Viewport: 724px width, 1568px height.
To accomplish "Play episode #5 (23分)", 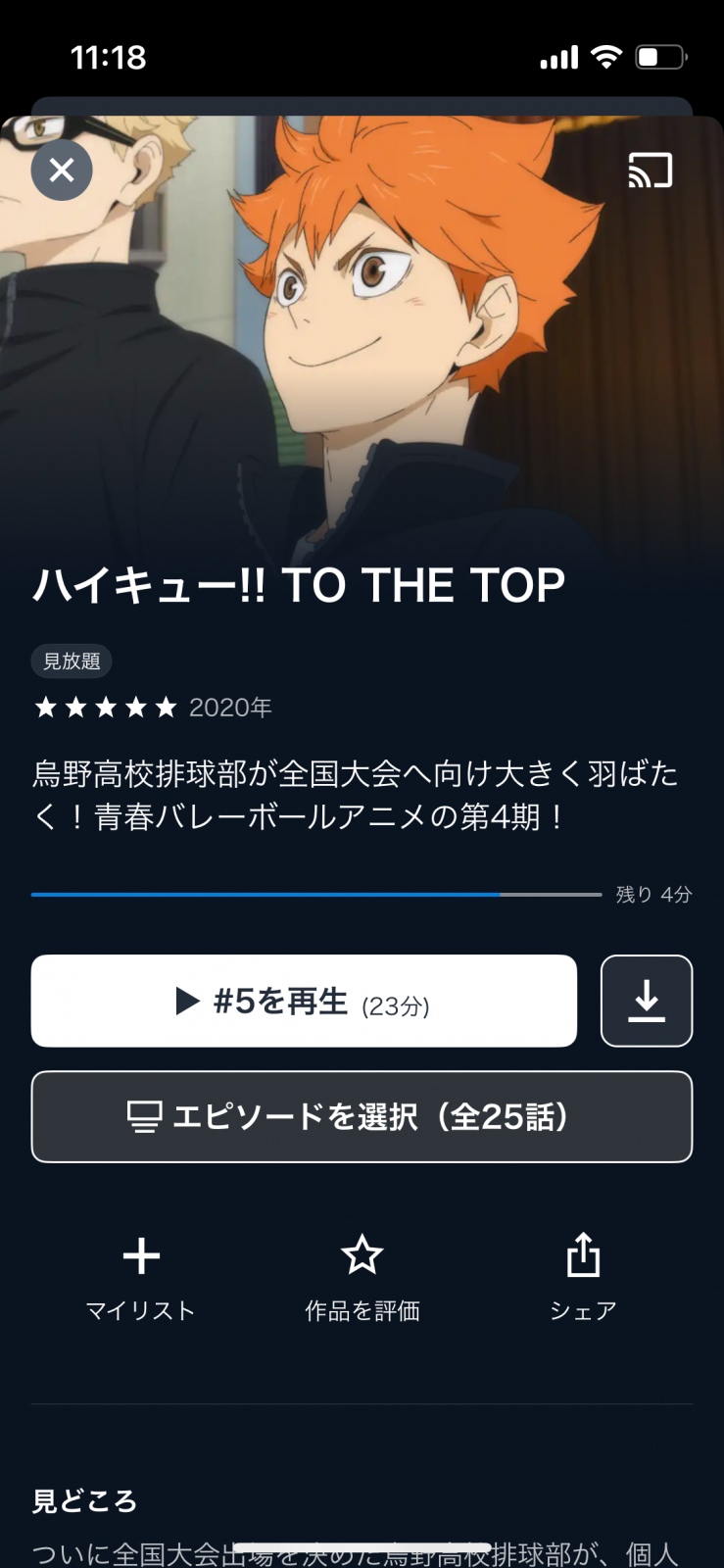I will click(304, 1001).
